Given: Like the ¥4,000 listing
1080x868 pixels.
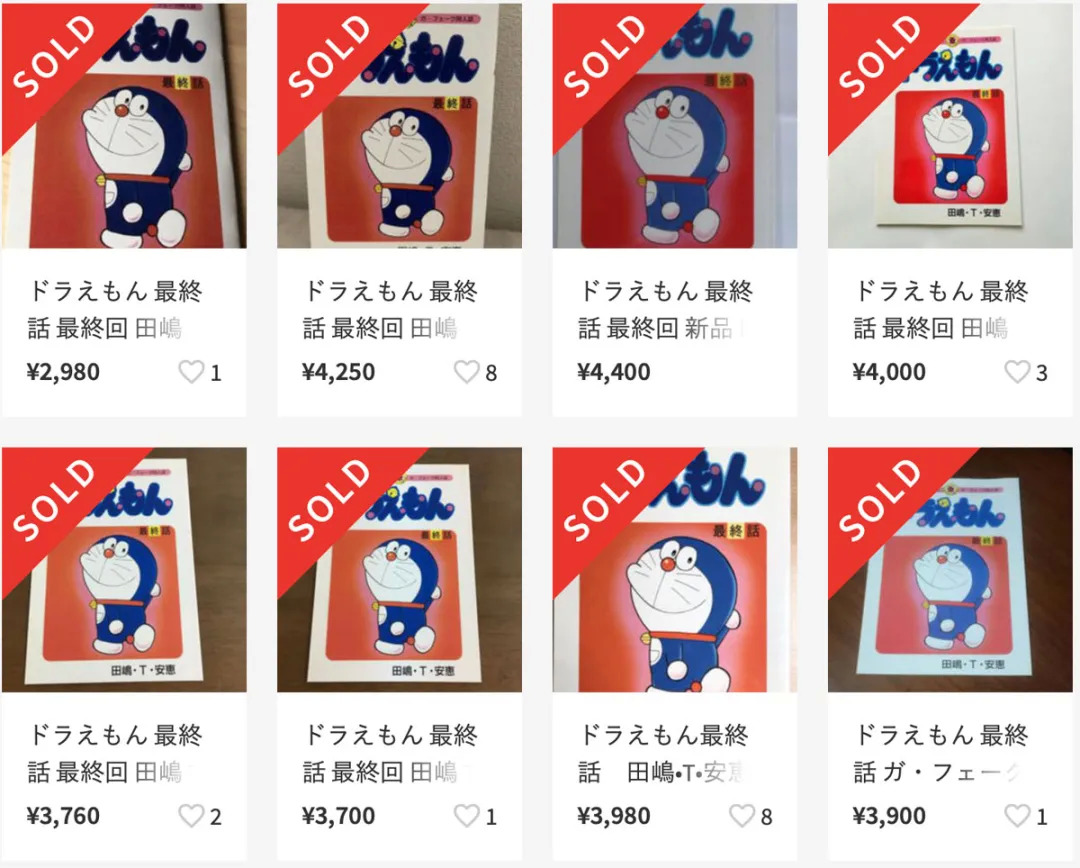Looking at the screenshot, I should pyautogui.click(x=1016, y=373).
